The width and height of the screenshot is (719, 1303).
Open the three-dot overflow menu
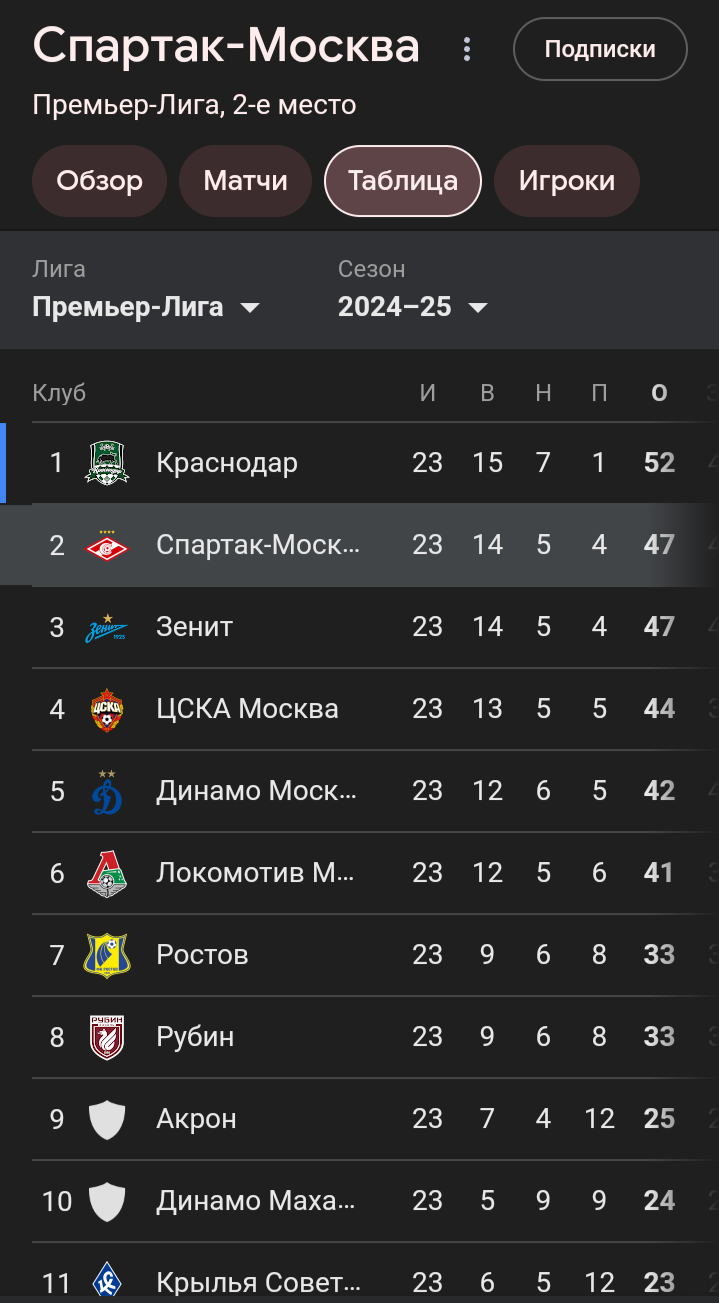tap(466, 48)
